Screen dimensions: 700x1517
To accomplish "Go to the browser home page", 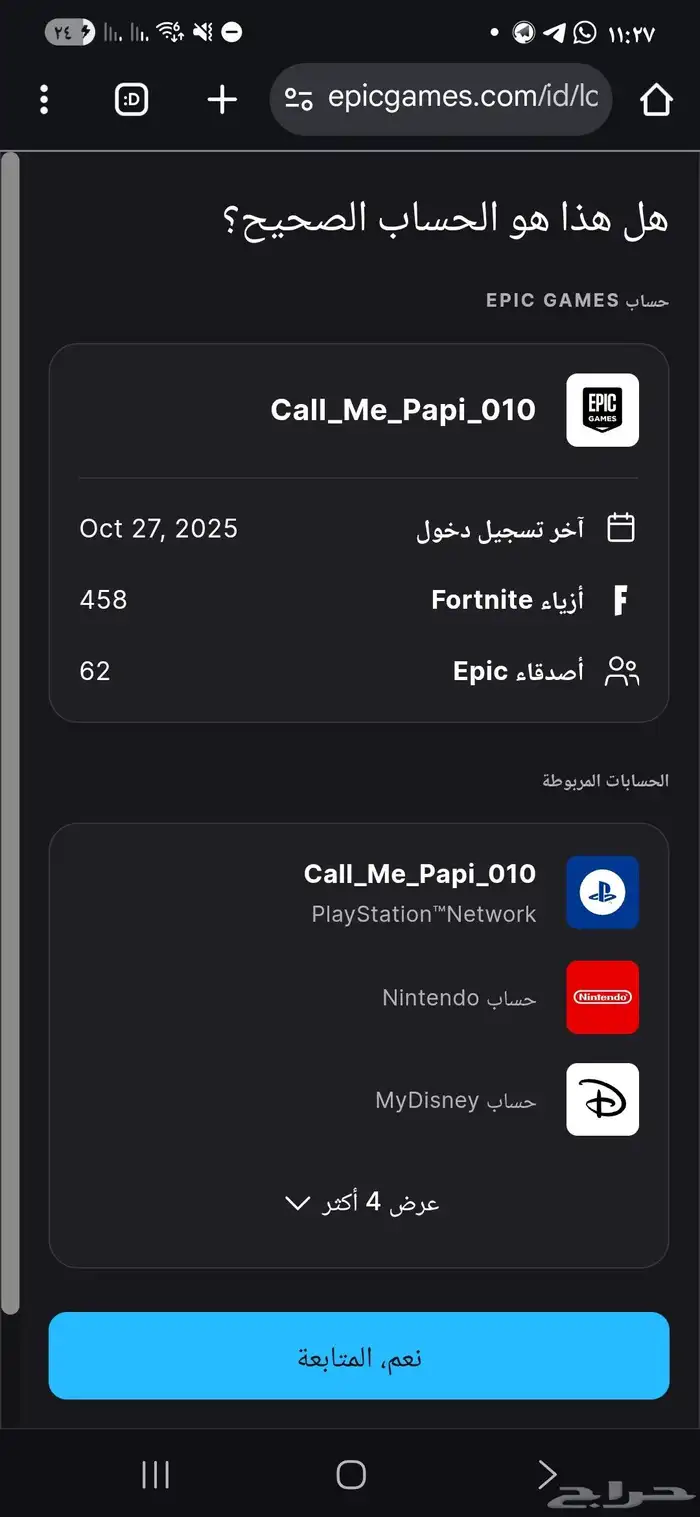I will point(656,99).
